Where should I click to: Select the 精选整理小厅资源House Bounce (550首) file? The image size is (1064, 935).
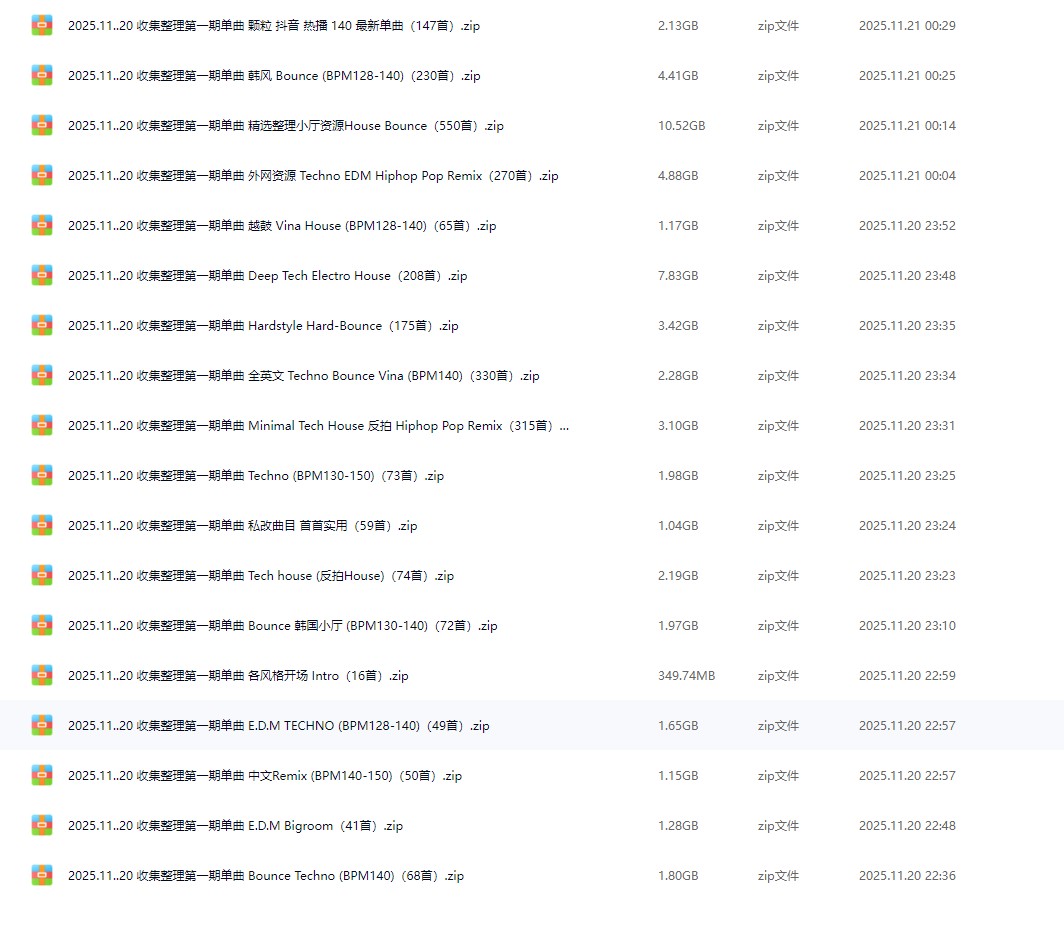pos(285,126)
